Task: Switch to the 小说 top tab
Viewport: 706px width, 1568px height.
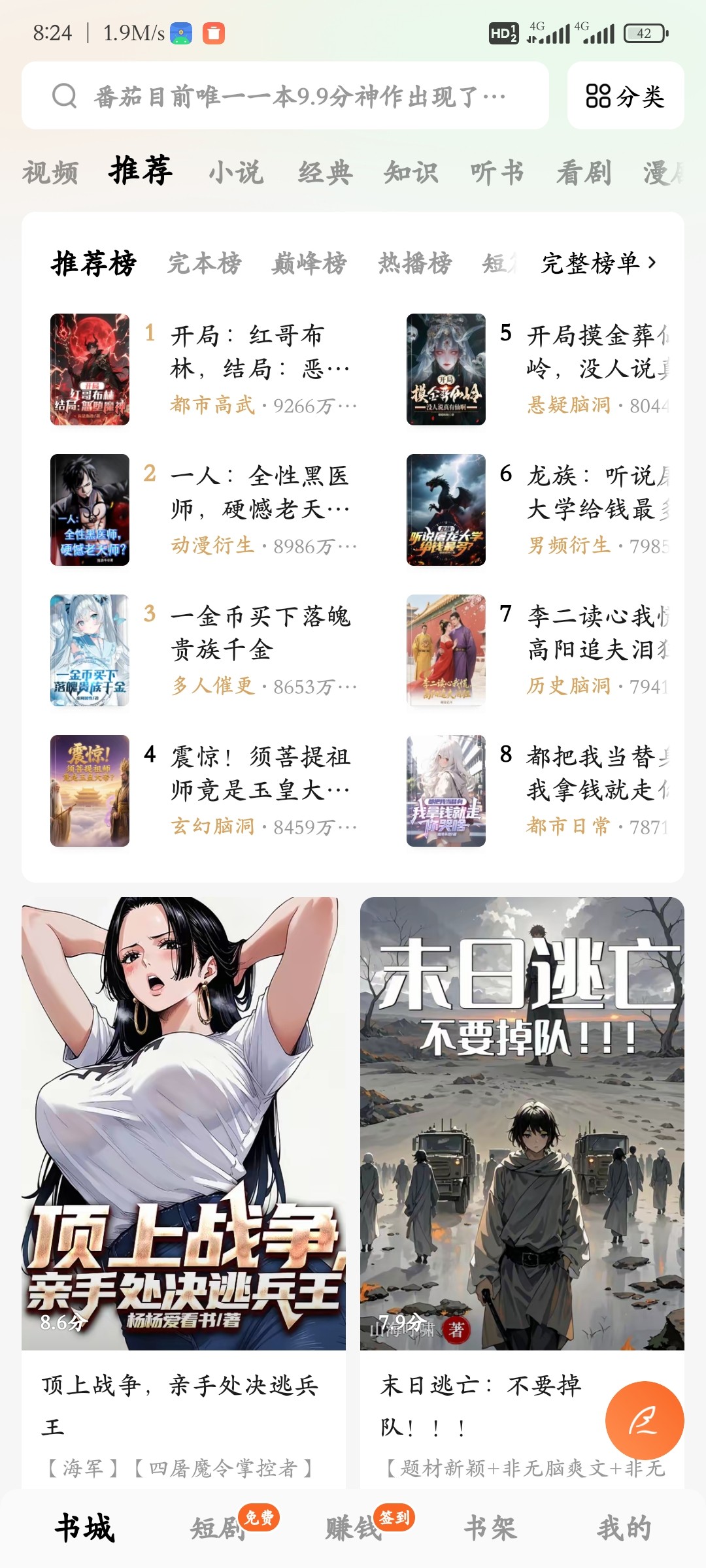Action: (236, 173)
